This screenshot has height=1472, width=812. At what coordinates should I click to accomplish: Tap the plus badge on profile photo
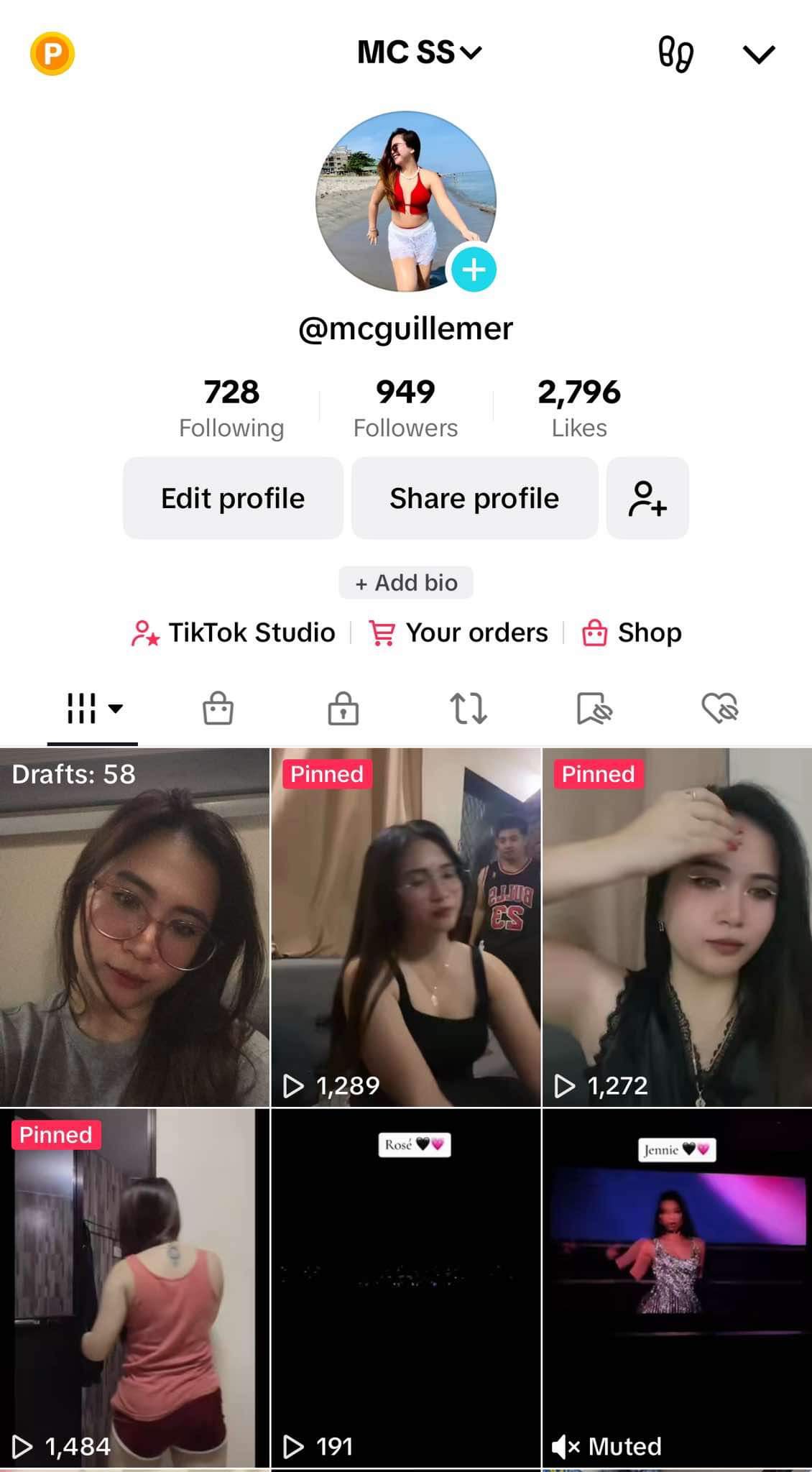pyautogui.click(x=473, y=270)
